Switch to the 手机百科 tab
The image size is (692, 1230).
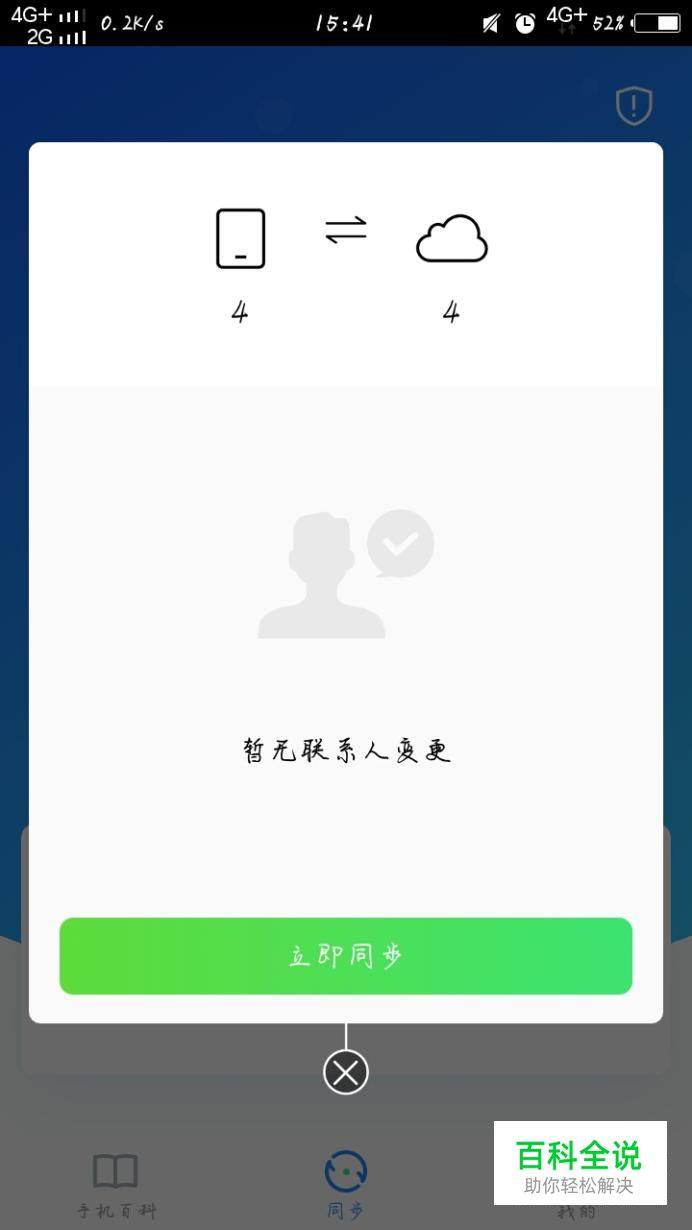point(116,1184)
